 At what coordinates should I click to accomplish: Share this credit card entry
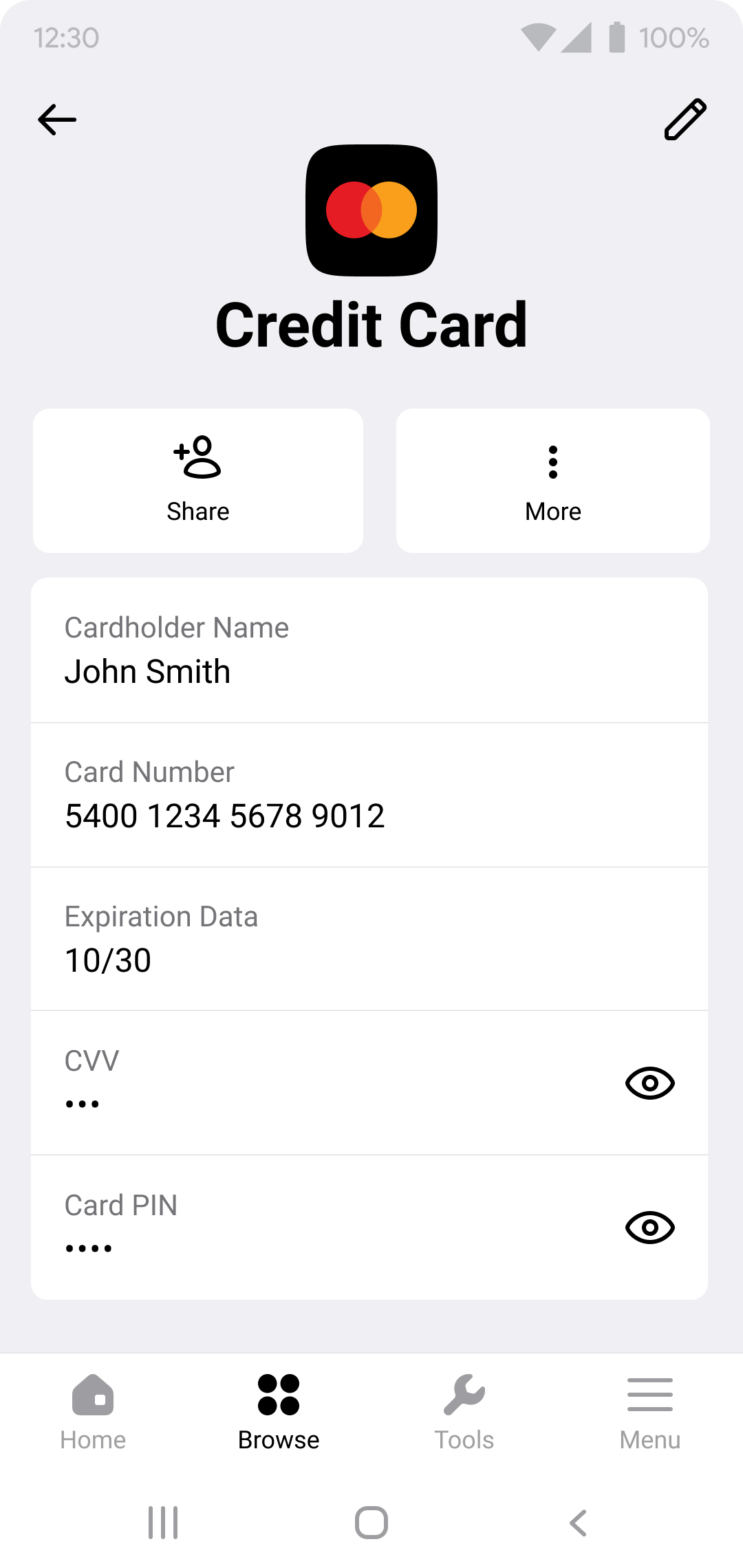click(198, 481)
